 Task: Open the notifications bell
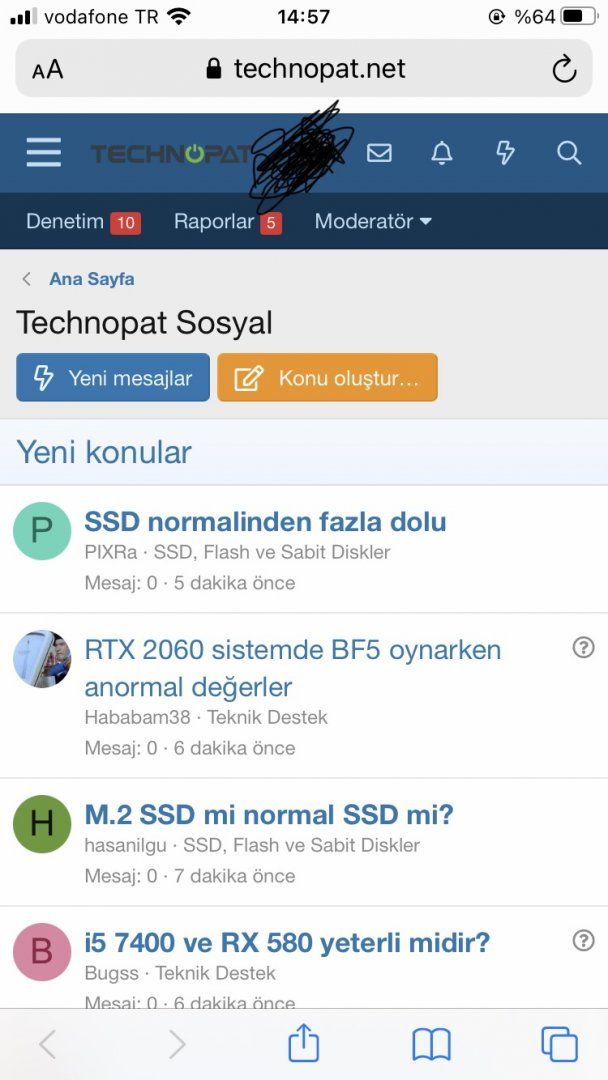point(441,153)
